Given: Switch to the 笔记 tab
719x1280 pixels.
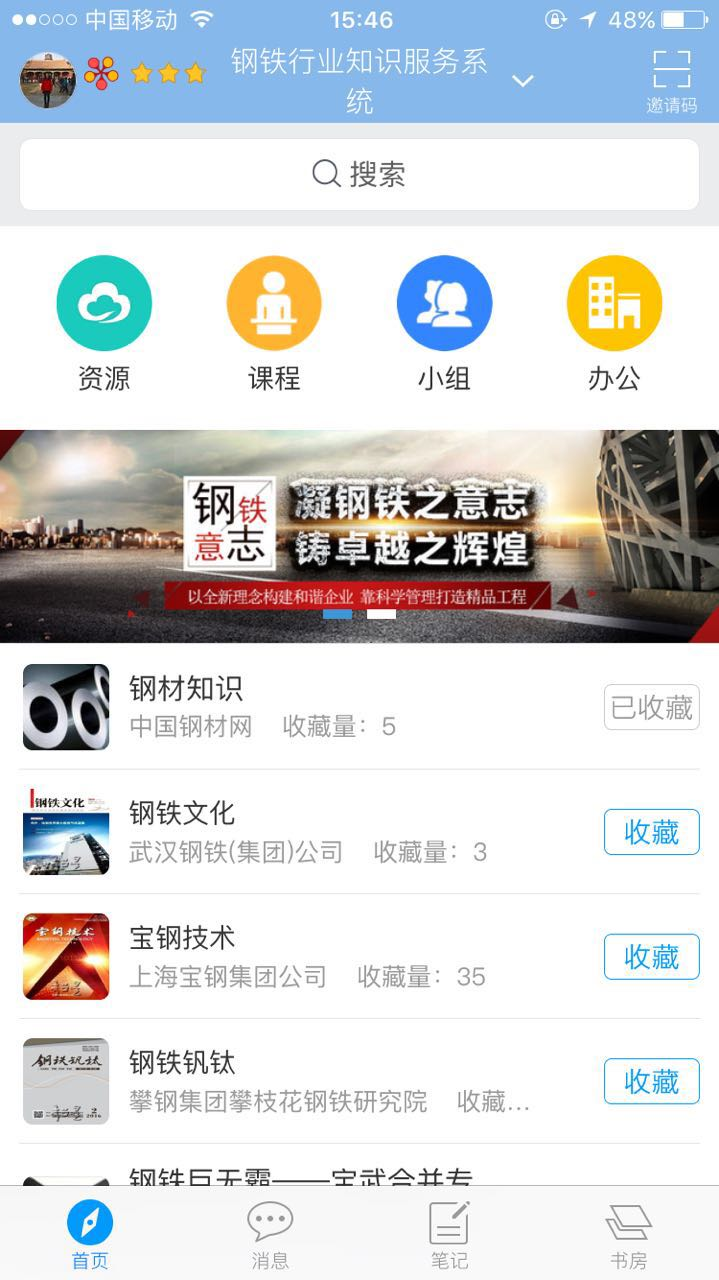Looking at the screenshot, I should pos(449,1234).
